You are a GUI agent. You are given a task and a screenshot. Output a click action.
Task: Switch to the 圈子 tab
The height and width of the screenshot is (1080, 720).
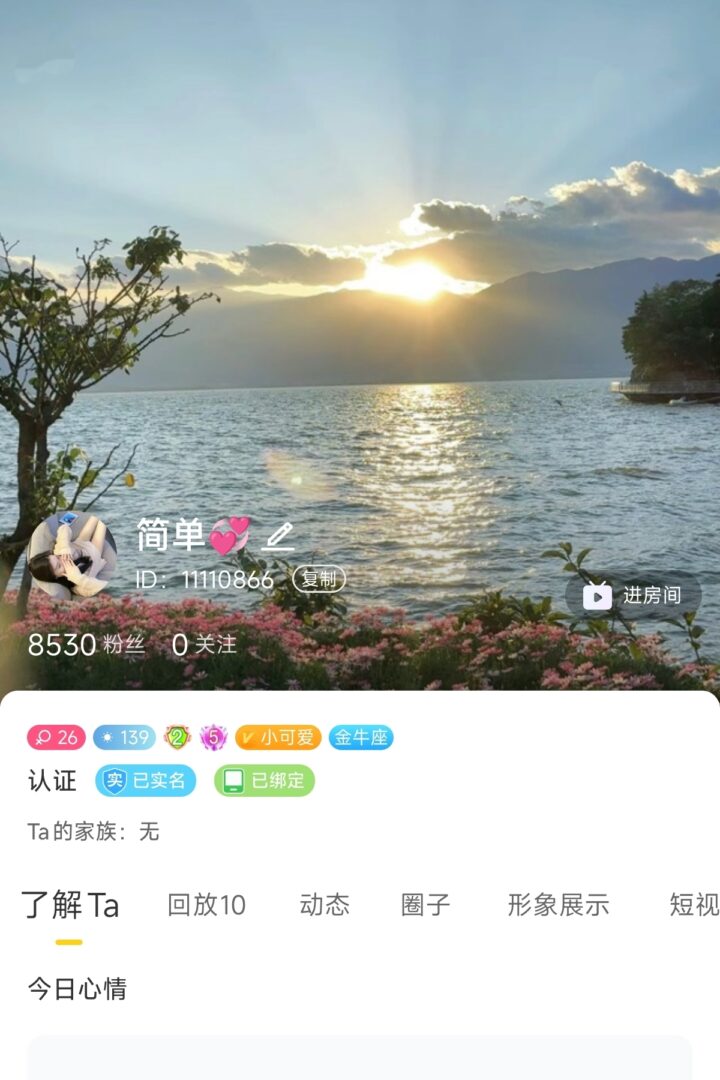tap(425, 906)
